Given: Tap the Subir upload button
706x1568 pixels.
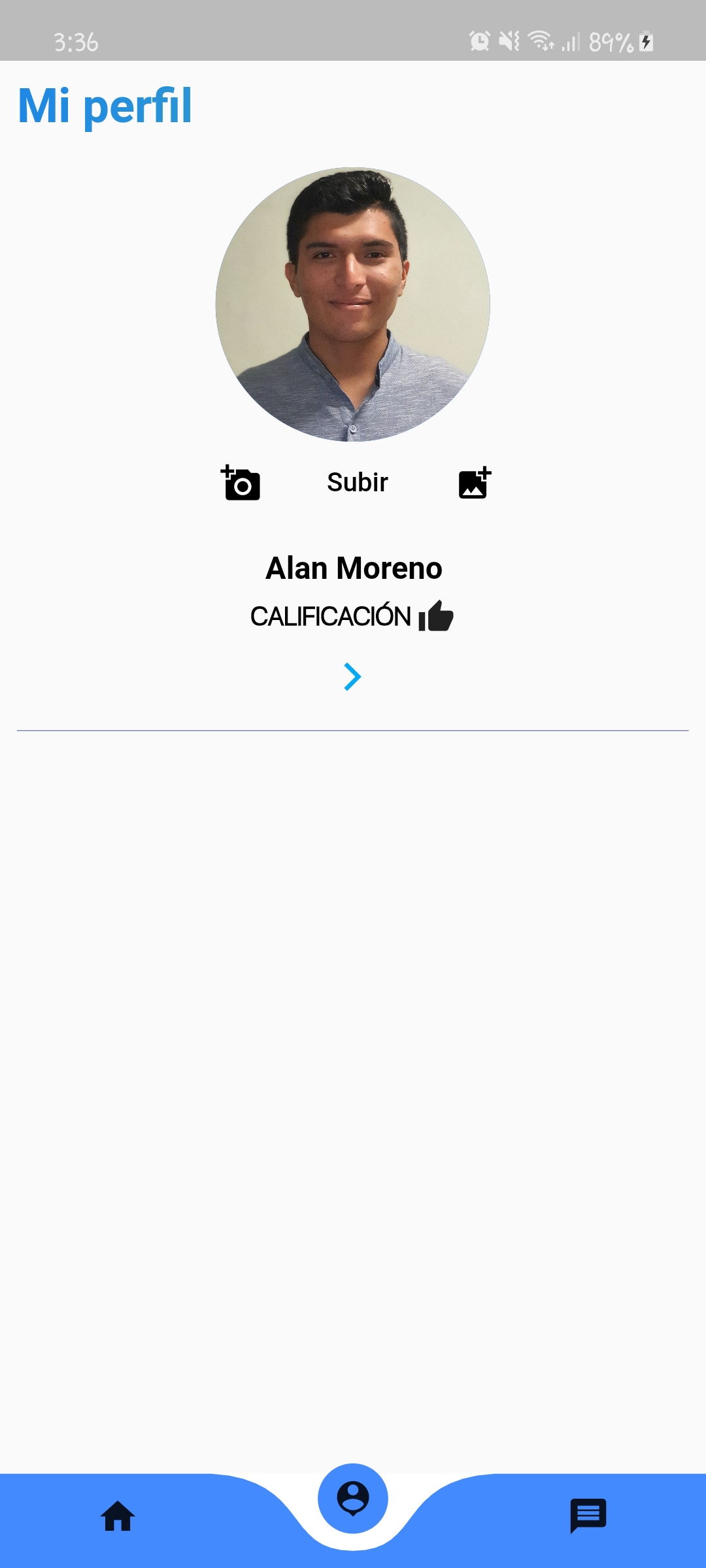Looking at the screenshot, I should (x=357, y=483).
